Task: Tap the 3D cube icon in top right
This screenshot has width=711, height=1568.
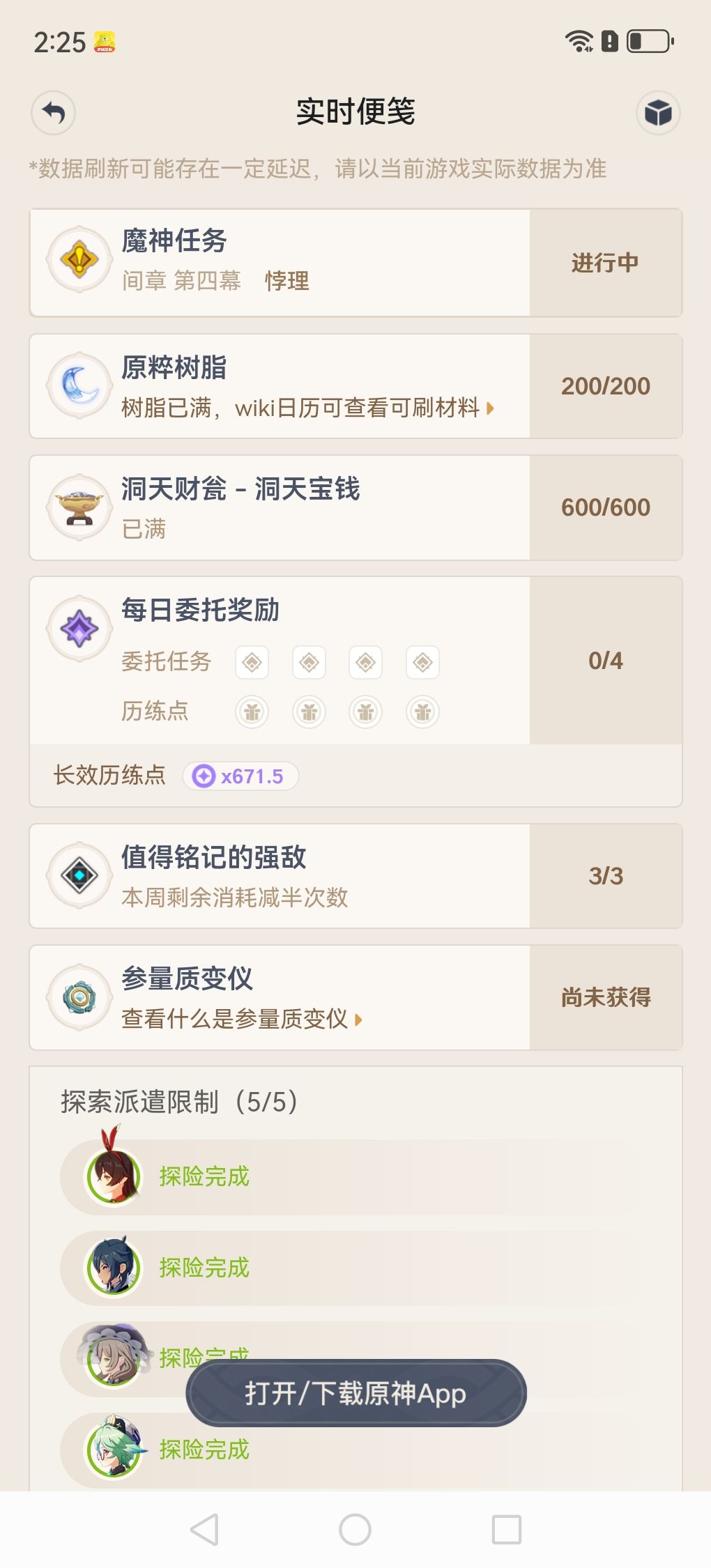Action: [x=658, y=113]
